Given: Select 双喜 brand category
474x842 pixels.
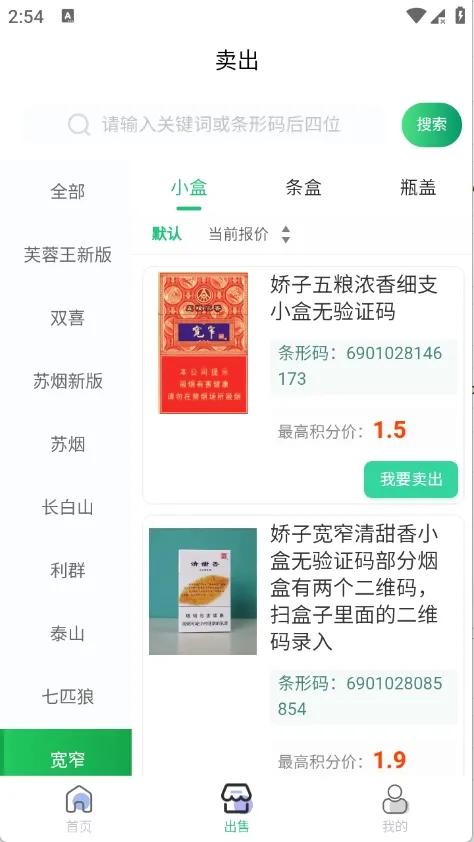Looking at the screenshot, I should click(x=68, y=318).
